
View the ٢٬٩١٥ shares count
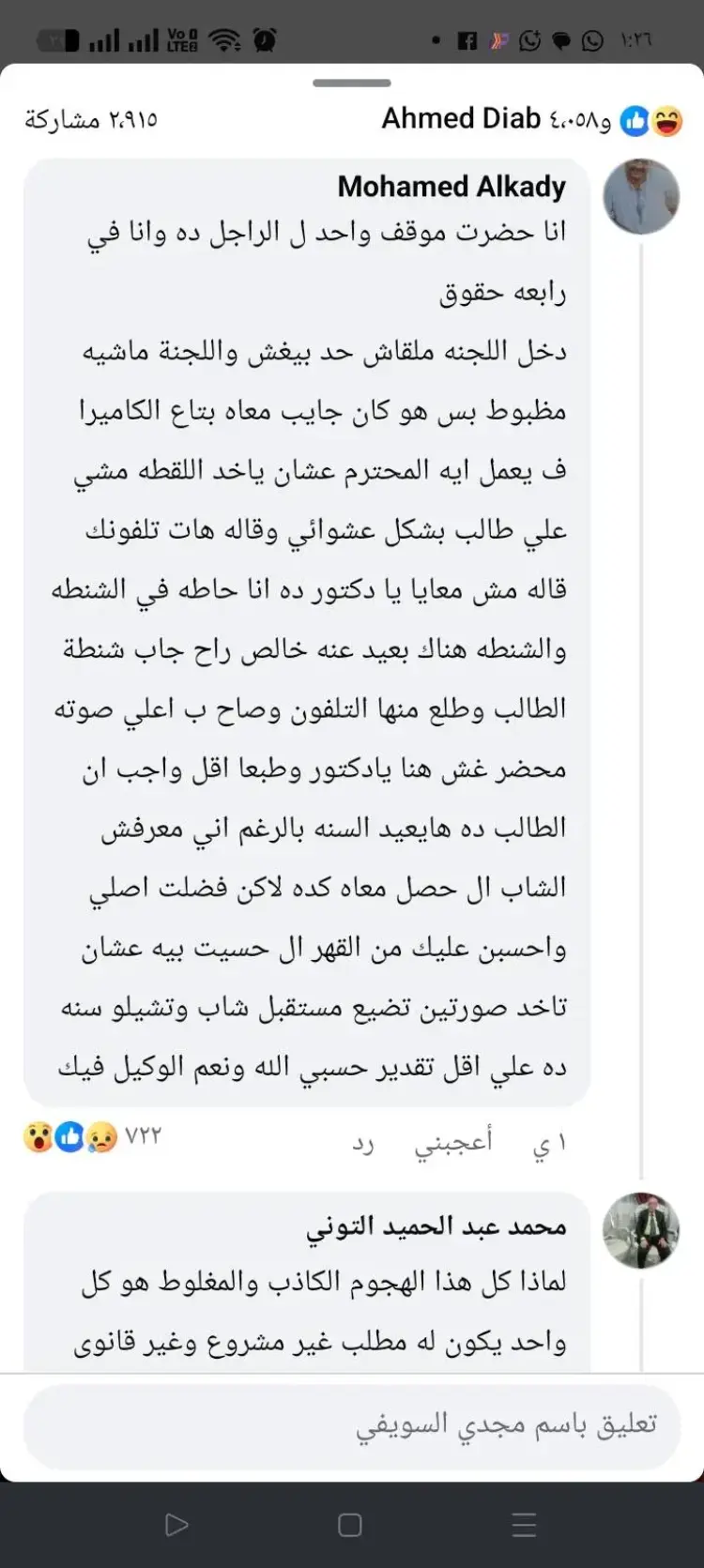pyautogui.click(x=91, y=120)
